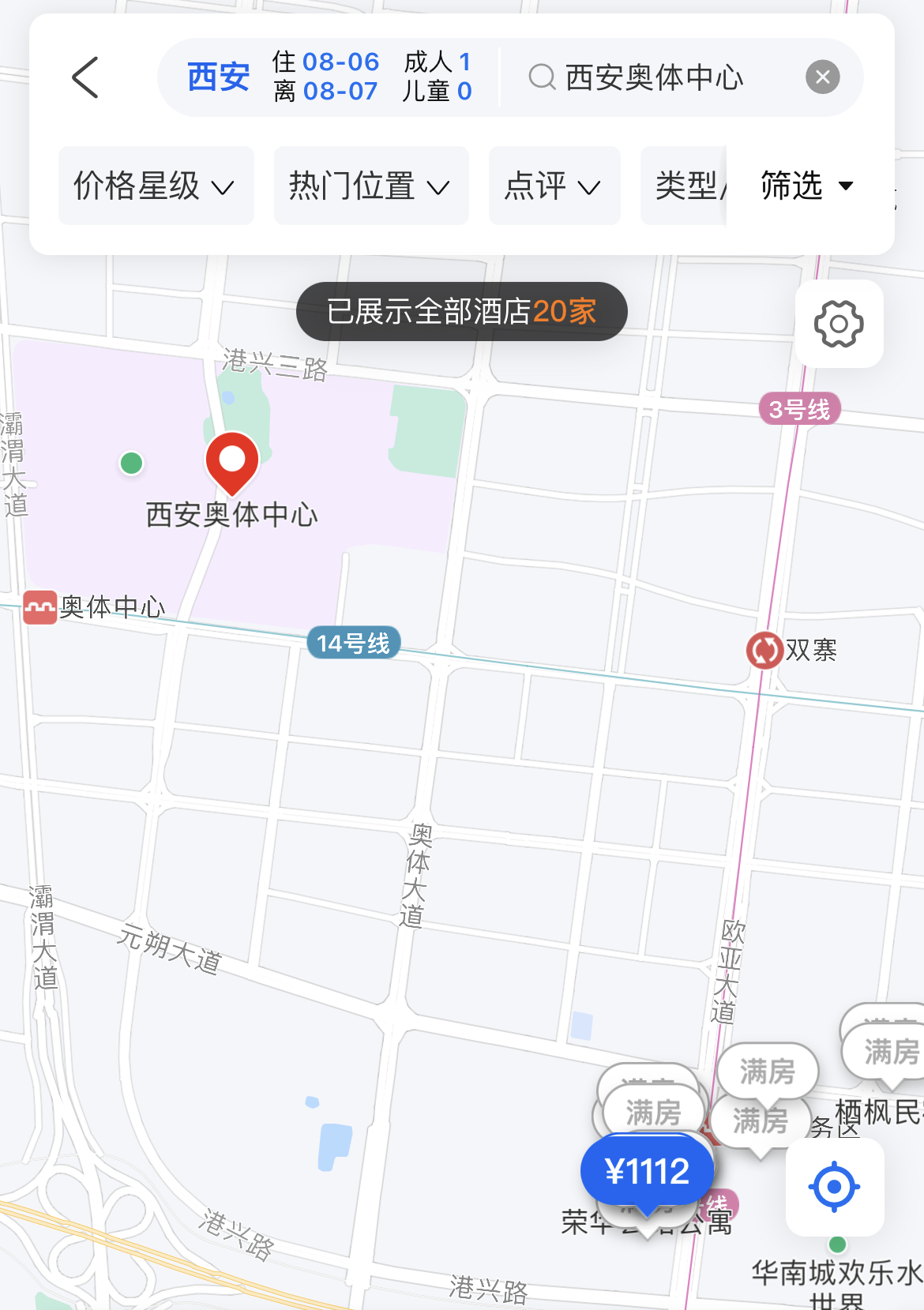Tap the red 西安奥体中心 pin
The height and width of the screenshot is (1310, 924).
[x=232, y=461]
